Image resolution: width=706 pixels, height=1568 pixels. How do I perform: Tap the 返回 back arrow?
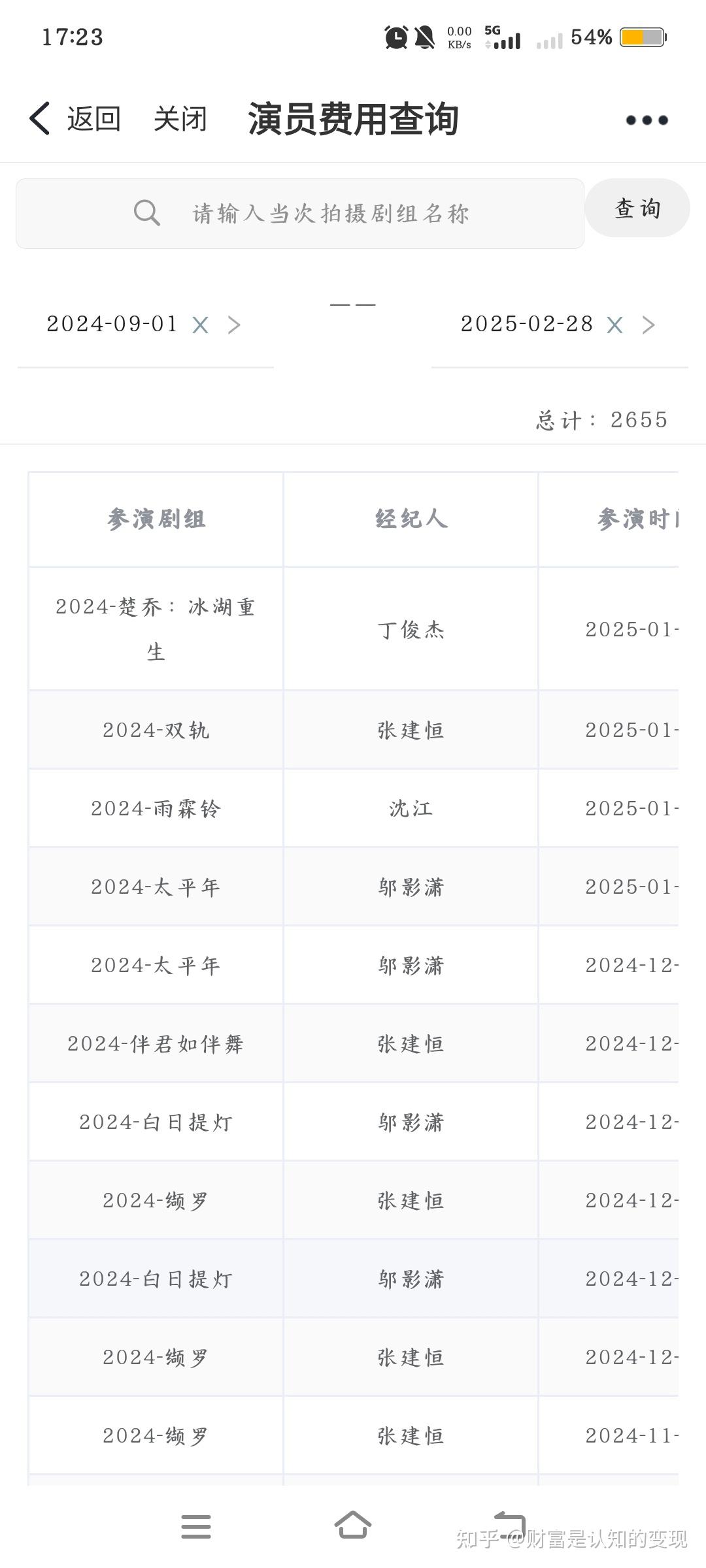tap(41, 119)
